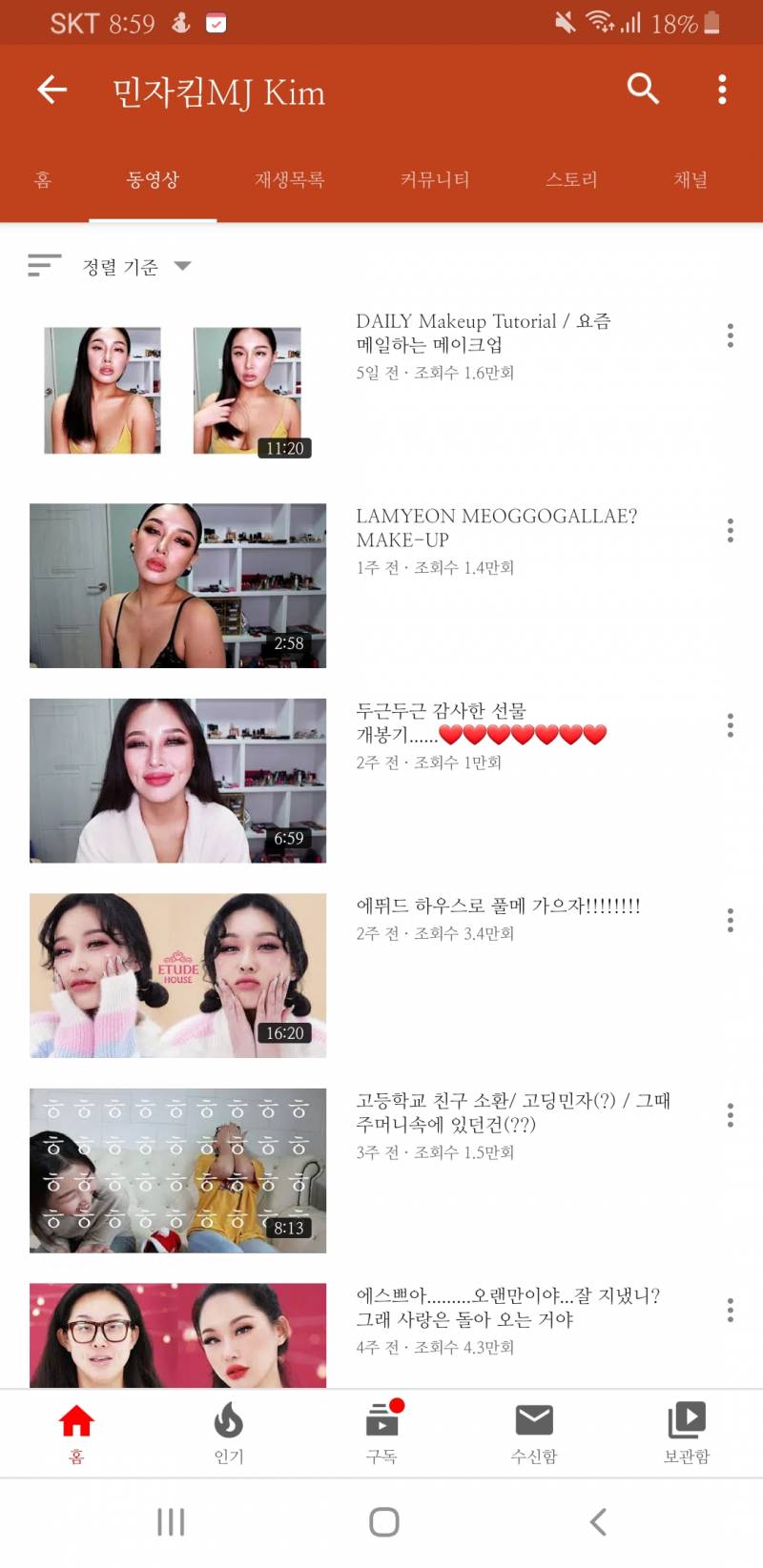The width and height of the screenshot is (763, 1568).
Task: Tap the back arrow to leave channel
Action: coord(51,89)
